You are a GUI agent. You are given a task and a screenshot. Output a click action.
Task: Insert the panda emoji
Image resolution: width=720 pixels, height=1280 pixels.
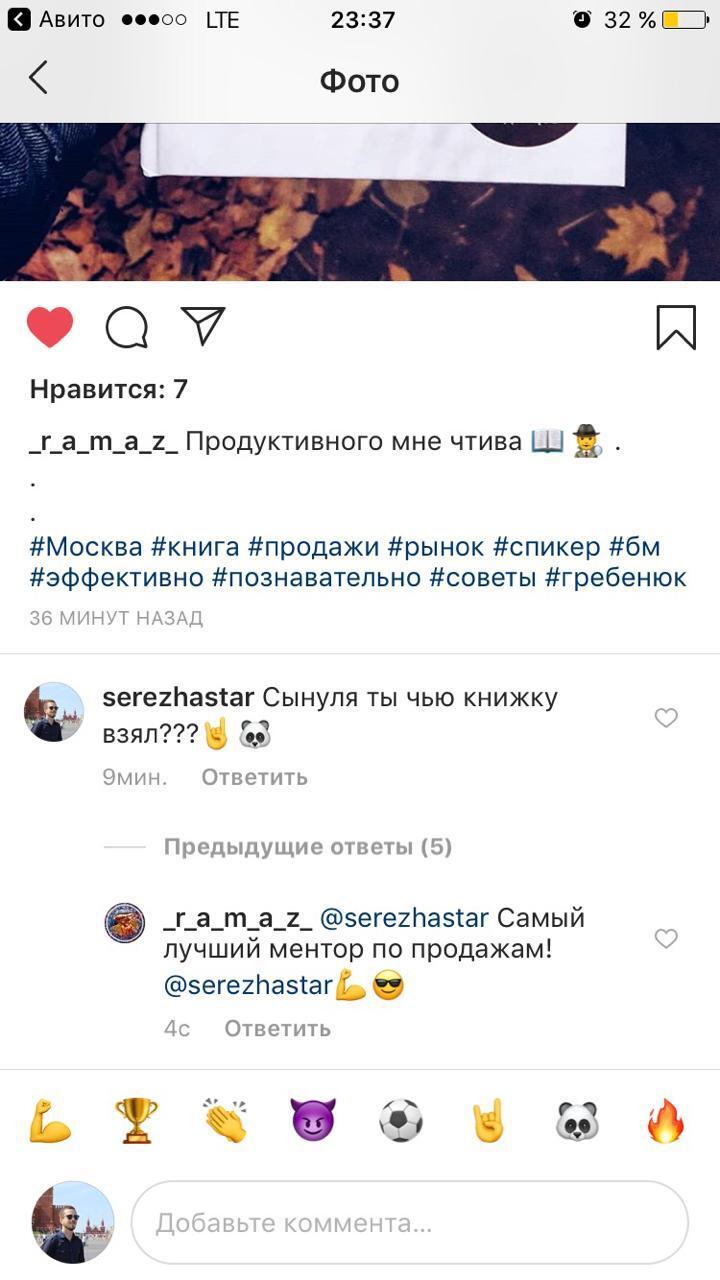pyautogui.click(x=577, y=1121)
